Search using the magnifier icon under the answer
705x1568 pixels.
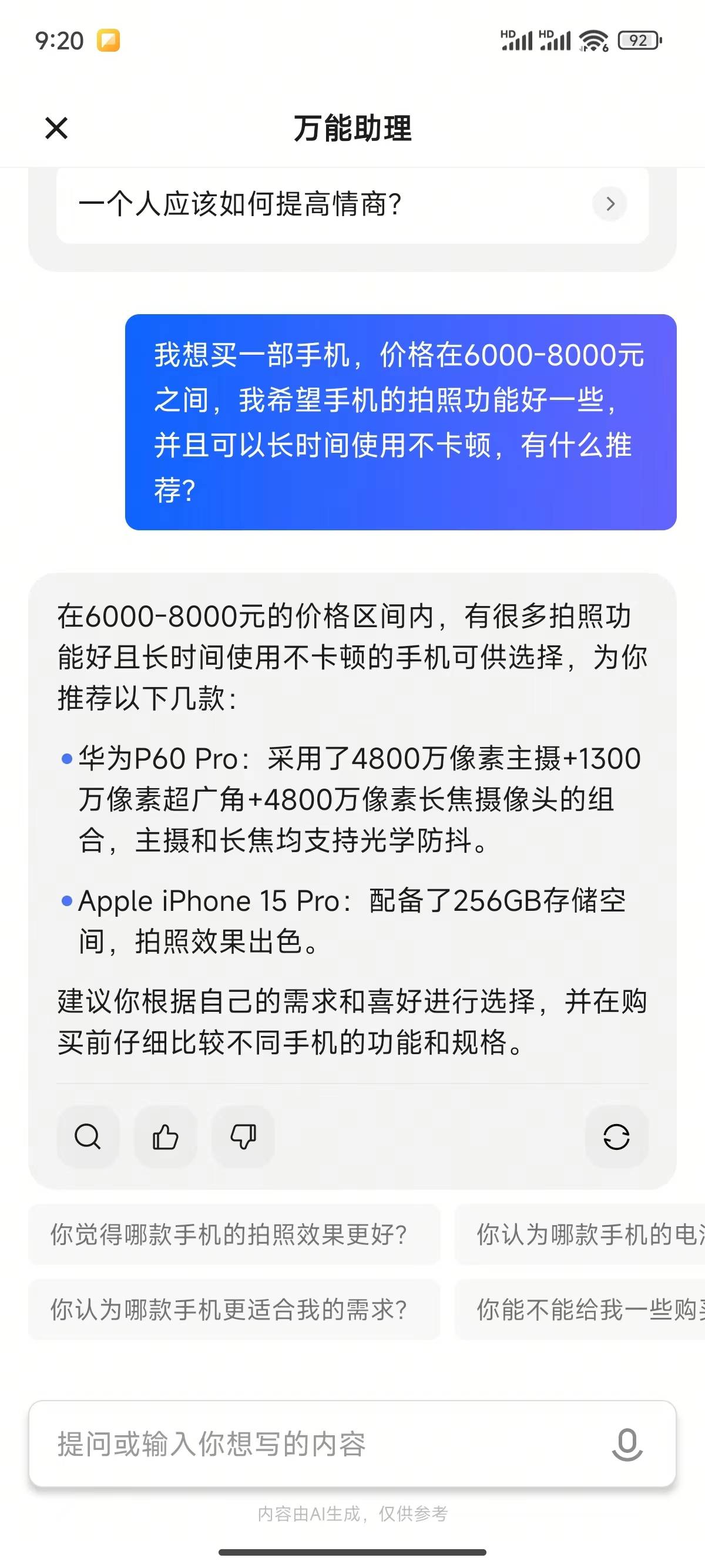click(88, 1136)
